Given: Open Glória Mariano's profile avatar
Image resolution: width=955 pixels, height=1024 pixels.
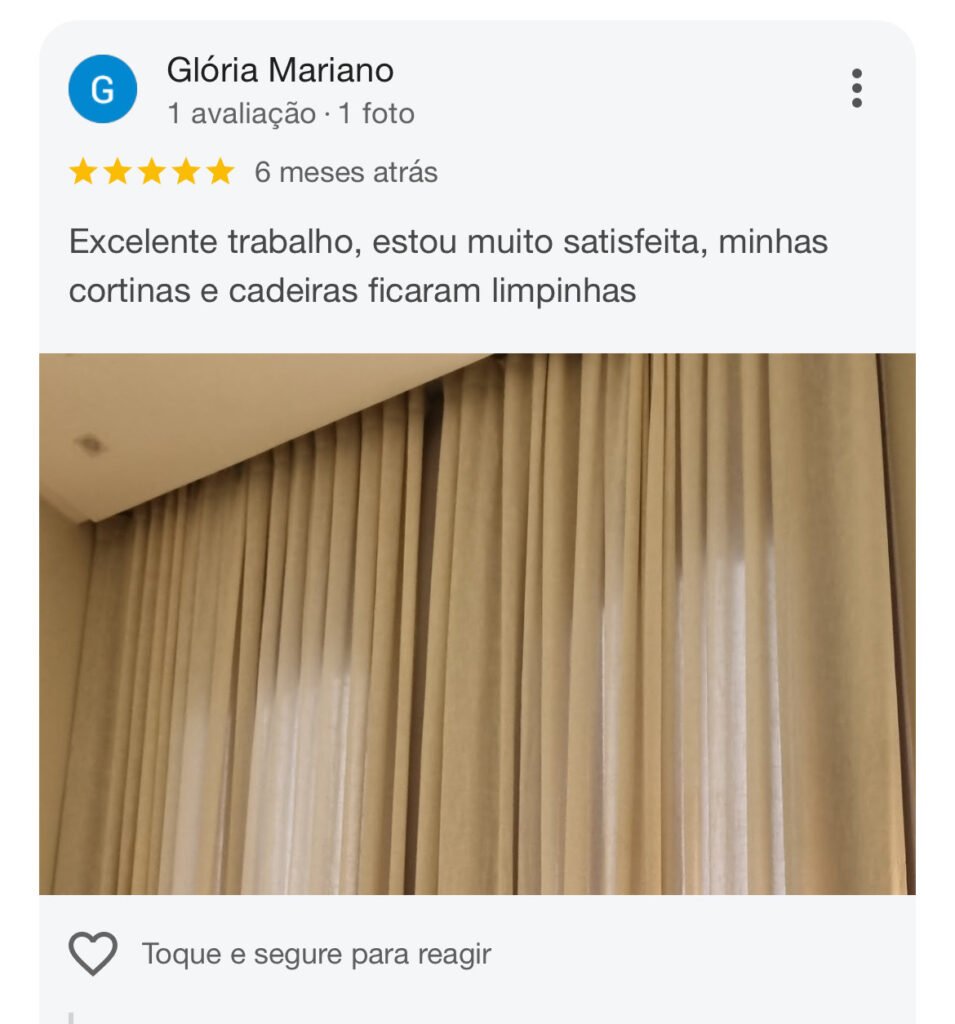Looking at the screenshot, I should [102, 90].
